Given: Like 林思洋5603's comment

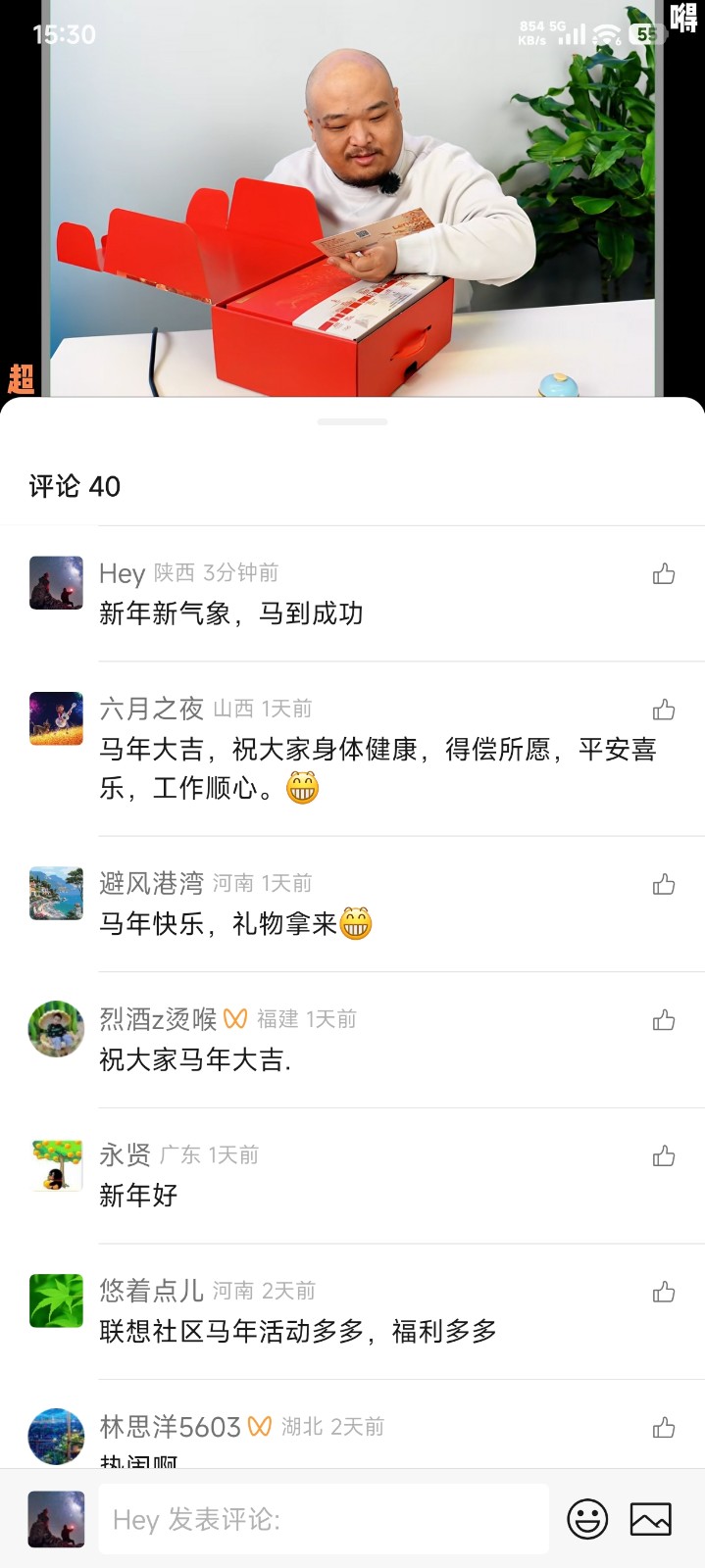Looking at the screenshot, I should tap(664, 1428).
